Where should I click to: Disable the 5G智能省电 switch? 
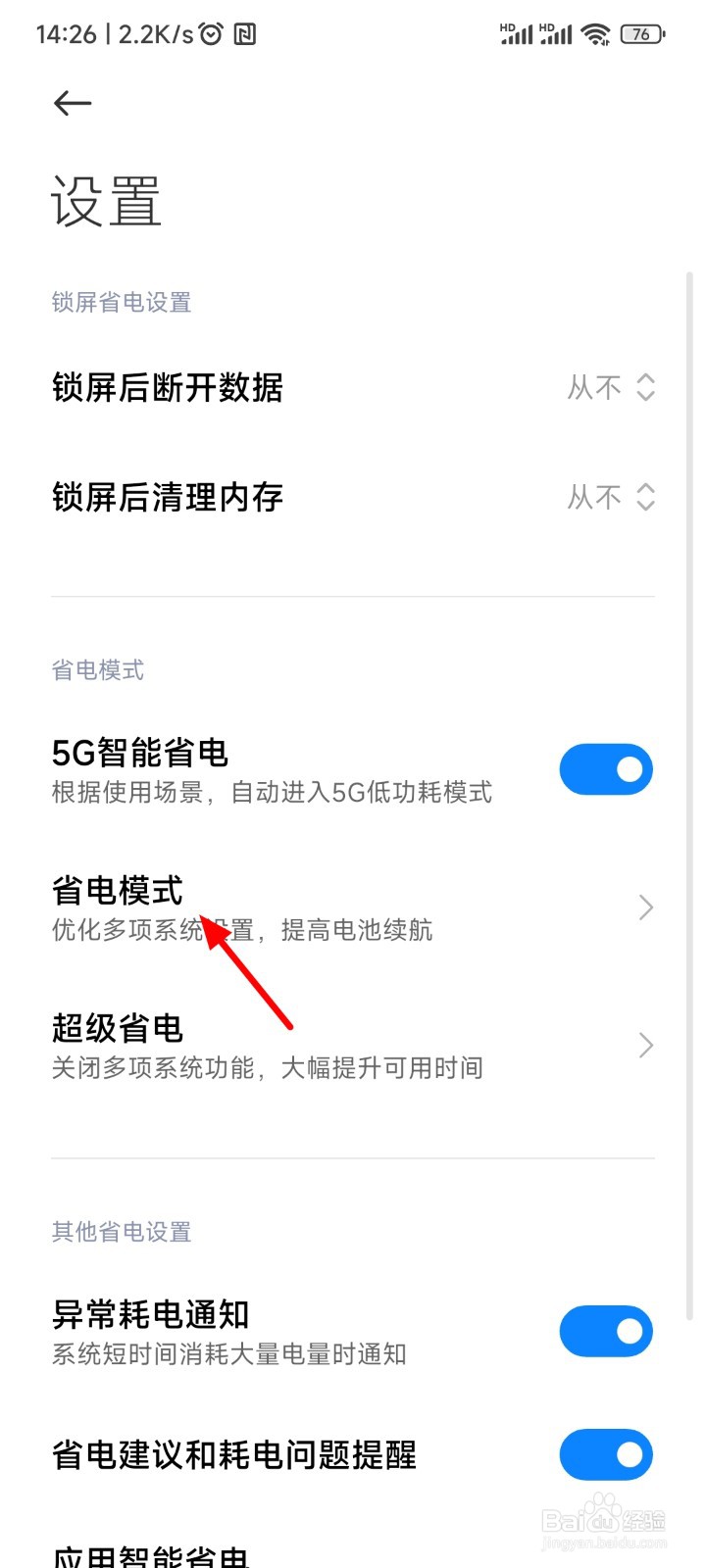[606, 768]
